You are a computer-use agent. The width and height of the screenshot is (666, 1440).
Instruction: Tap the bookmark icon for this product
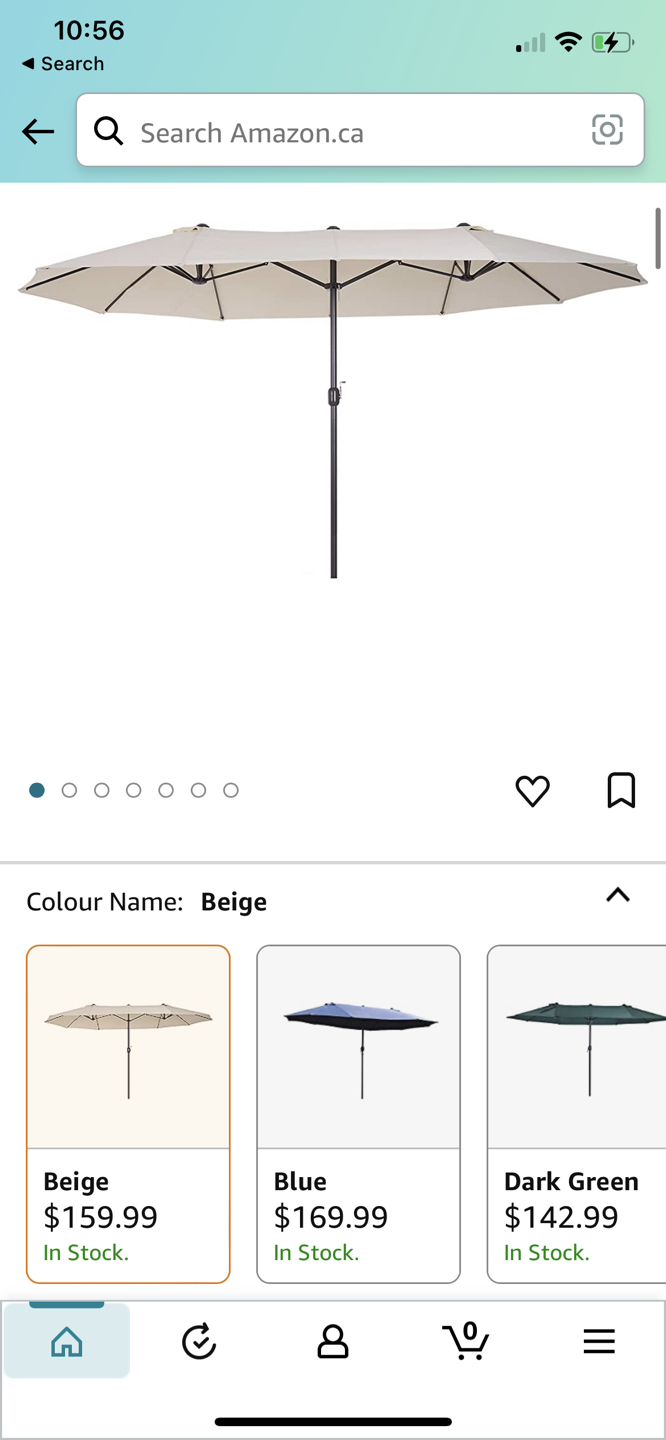(x=621, y=790)
